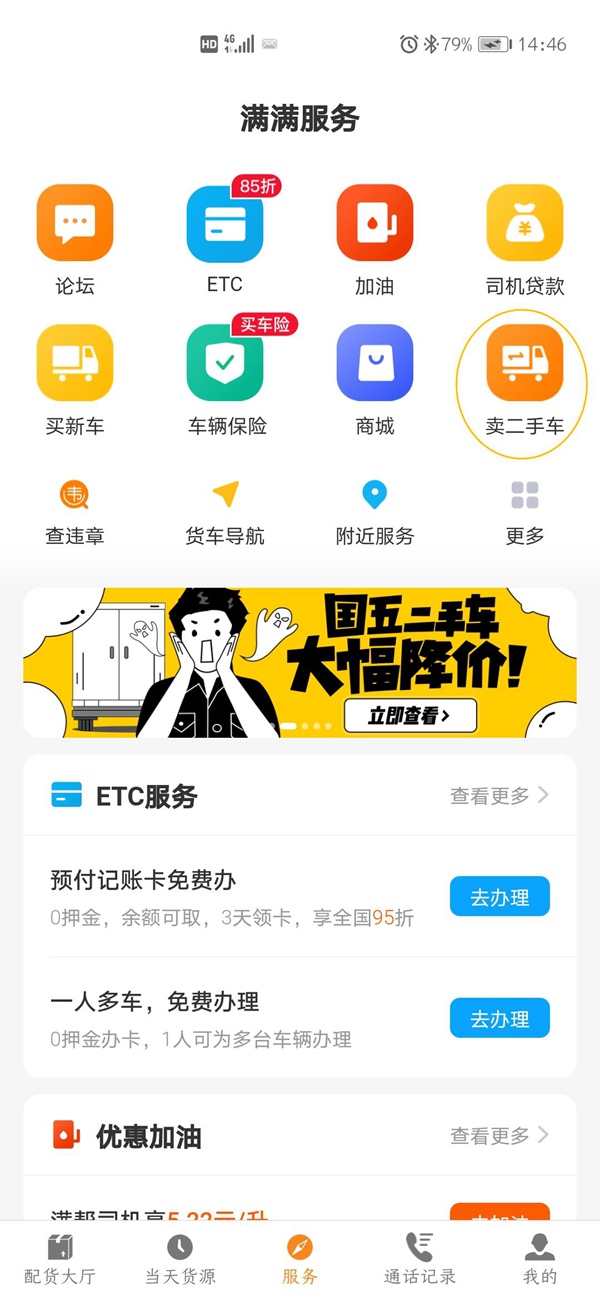Open 附近服务 nearby services
Image resolution: width=600 pixels, height=1300 pixels.
(375, 511)
